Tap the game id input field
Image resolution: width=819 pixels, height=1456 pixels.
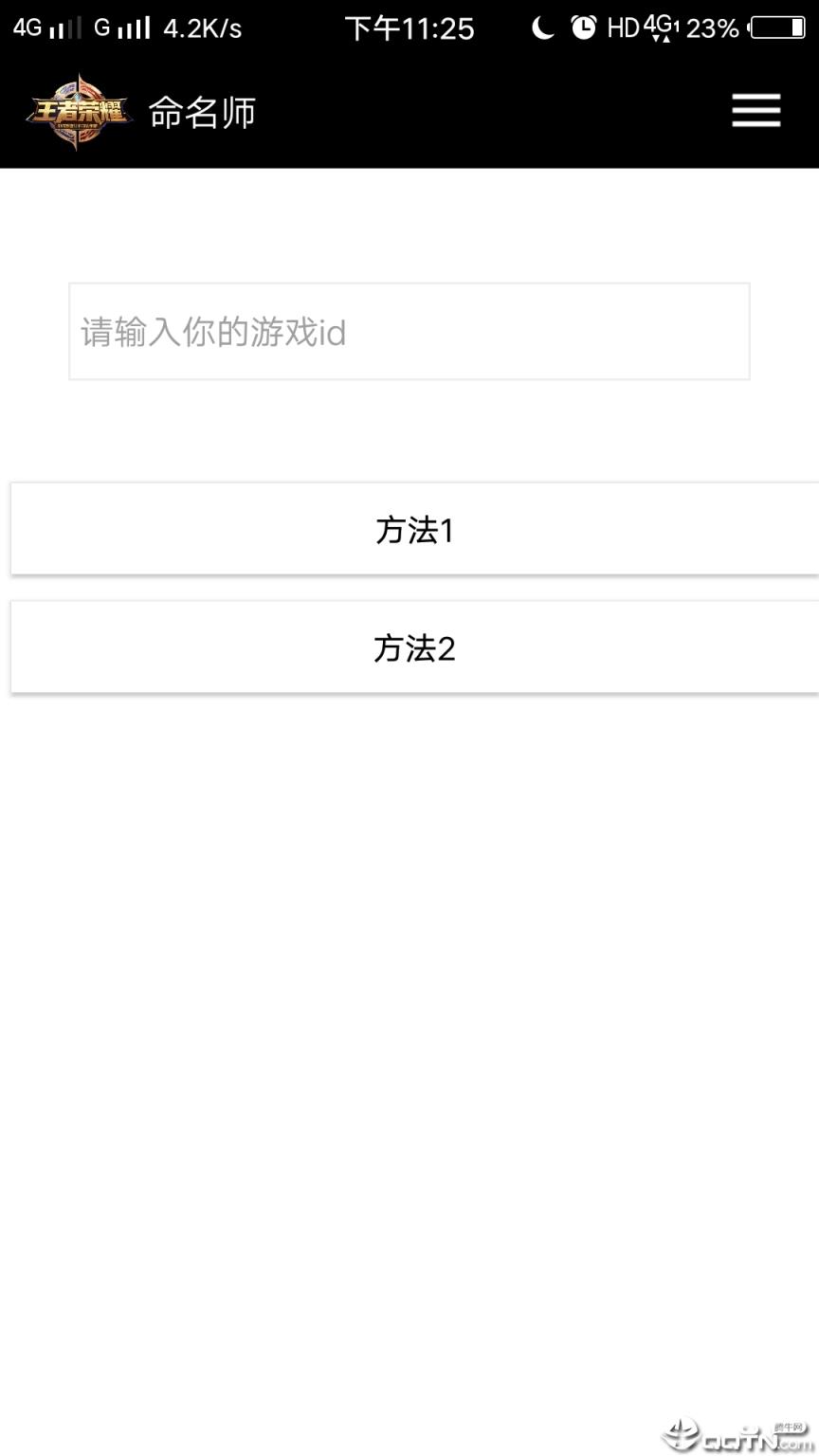tap(409, 332)
